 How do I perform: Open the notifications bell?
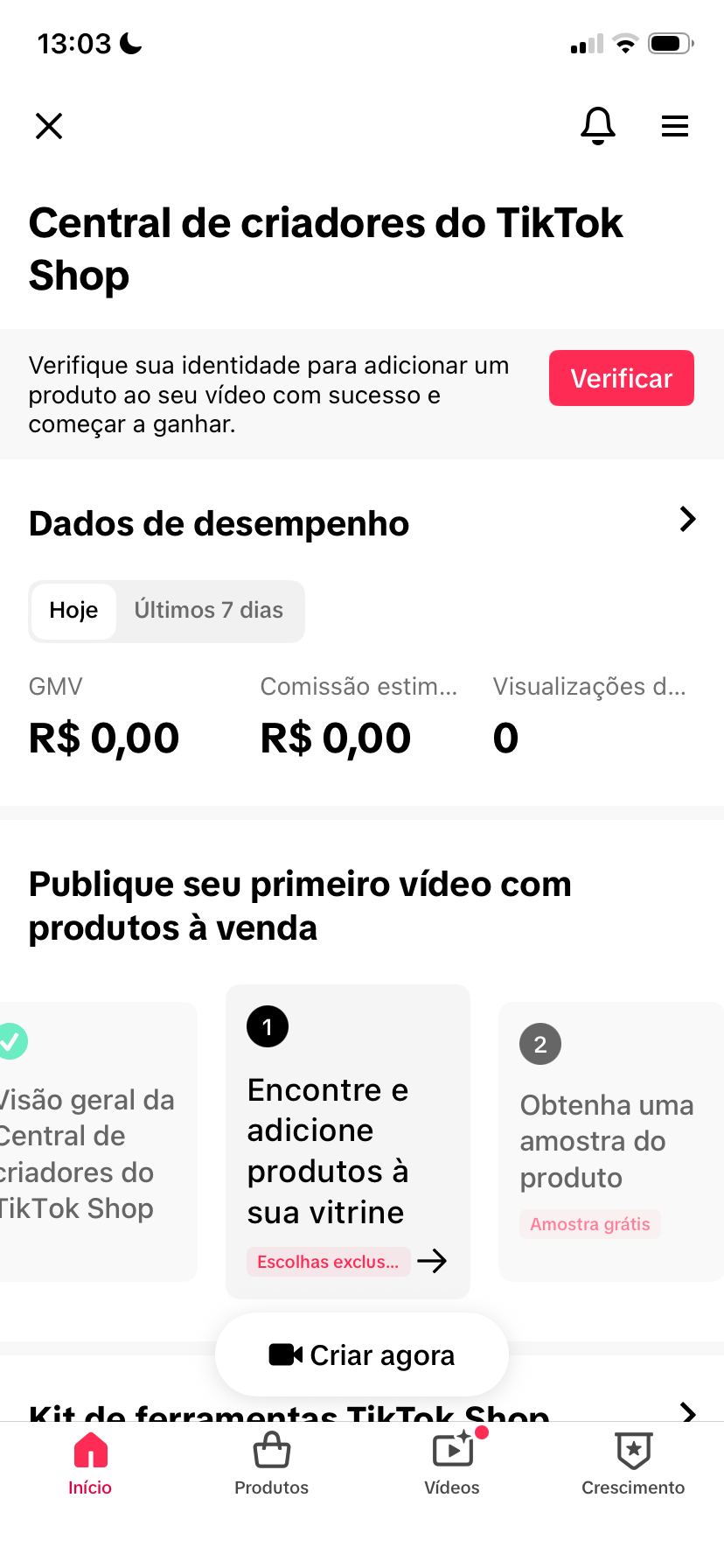coord(598,126)
